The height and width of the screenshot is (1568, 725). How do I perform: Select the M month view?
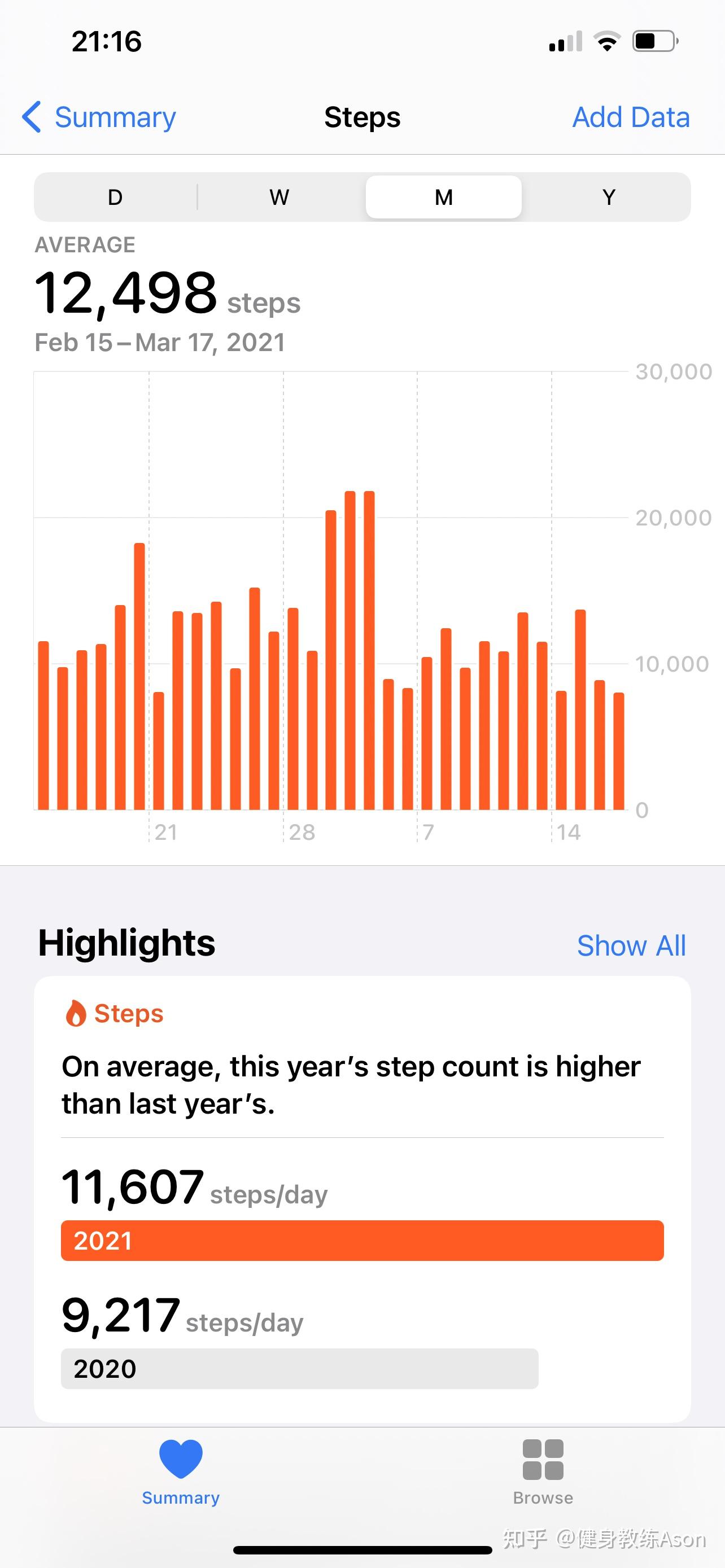[443, 197]
